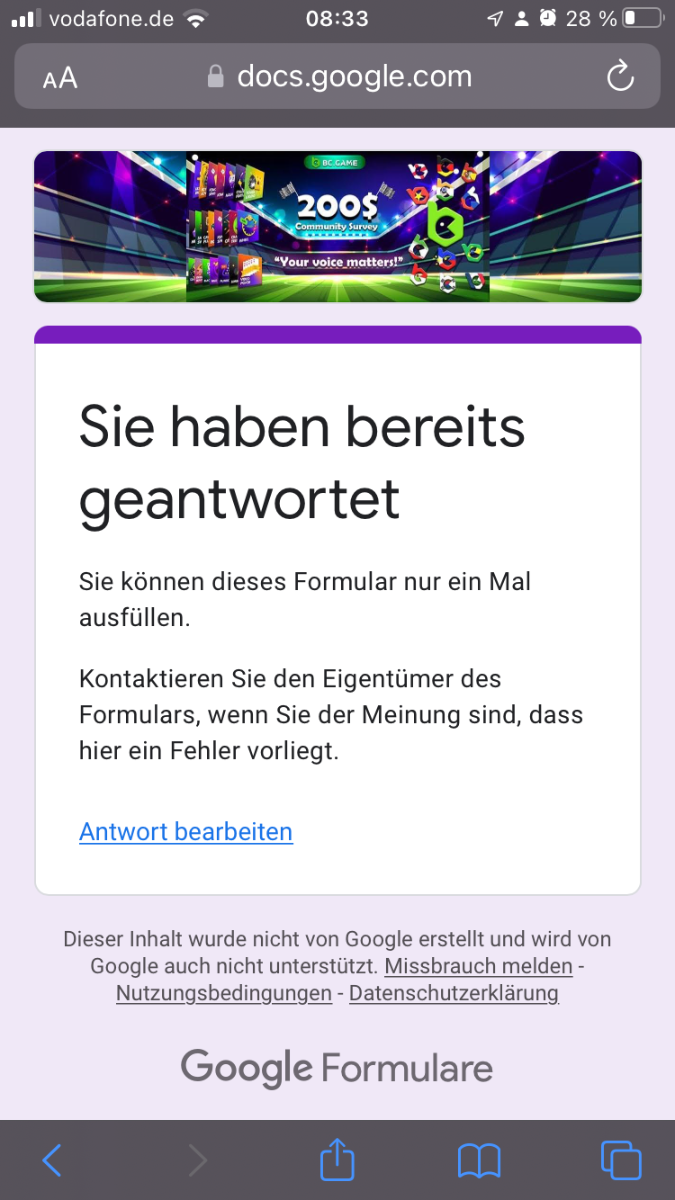The image size is (675, 1200).
Task: Open the Antwort bearbeiten link
Action: 186,832
